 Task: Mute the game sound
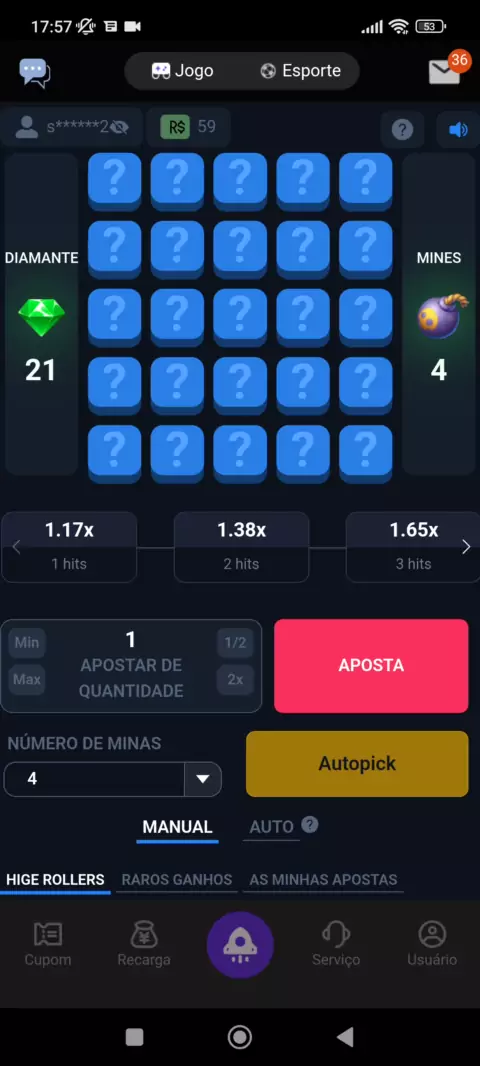pyautogui.click(x=458, y=129)
